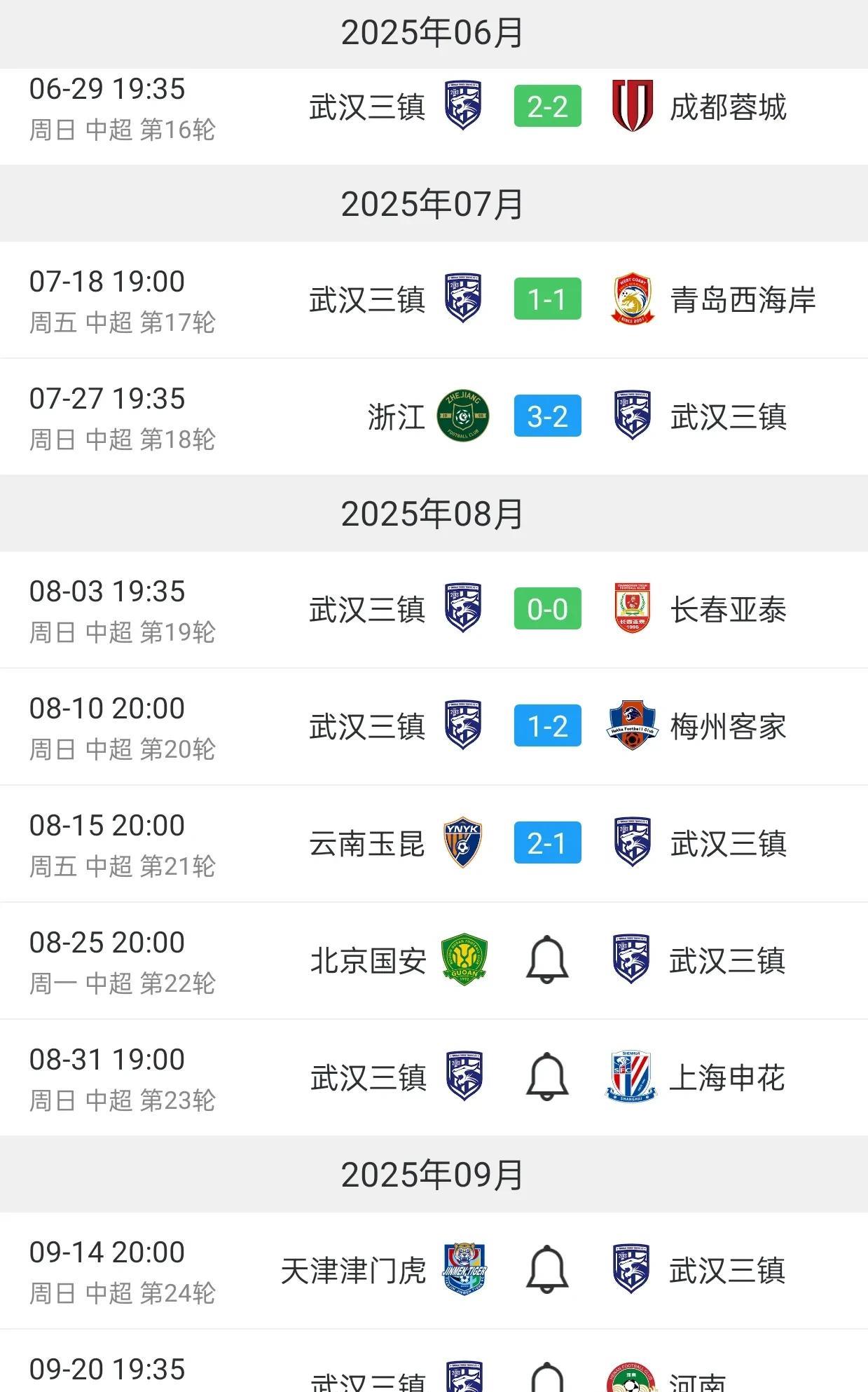Open the 08-25 北京国安 vs 武汉三镇 fixture
The width and height of the screenshot is (868, 1392).
(x=434, y=961)
